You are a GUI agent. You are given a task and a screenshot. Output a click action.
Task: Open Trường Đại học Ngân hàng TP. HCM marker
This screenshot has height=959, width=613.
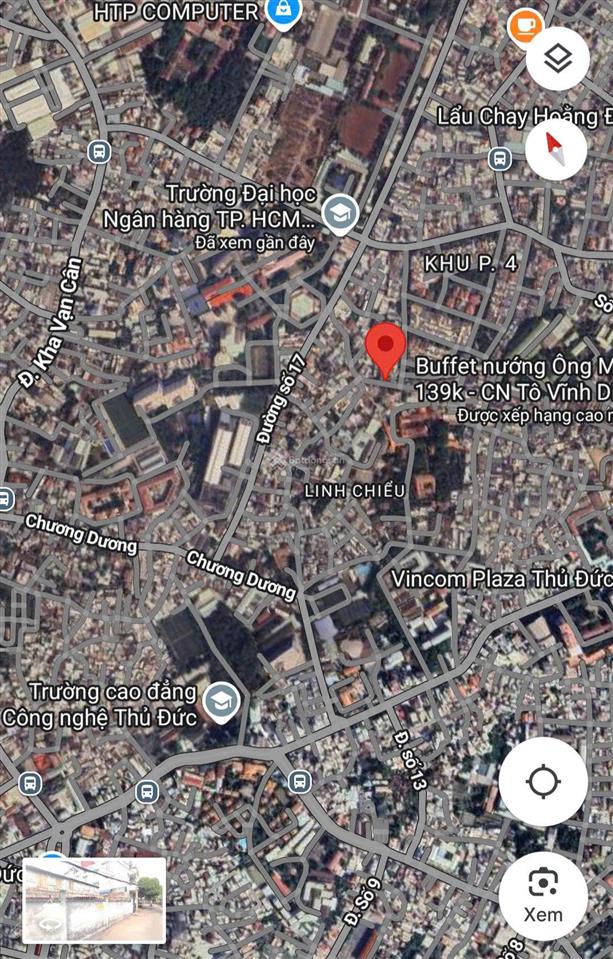[x=341, y=214]
